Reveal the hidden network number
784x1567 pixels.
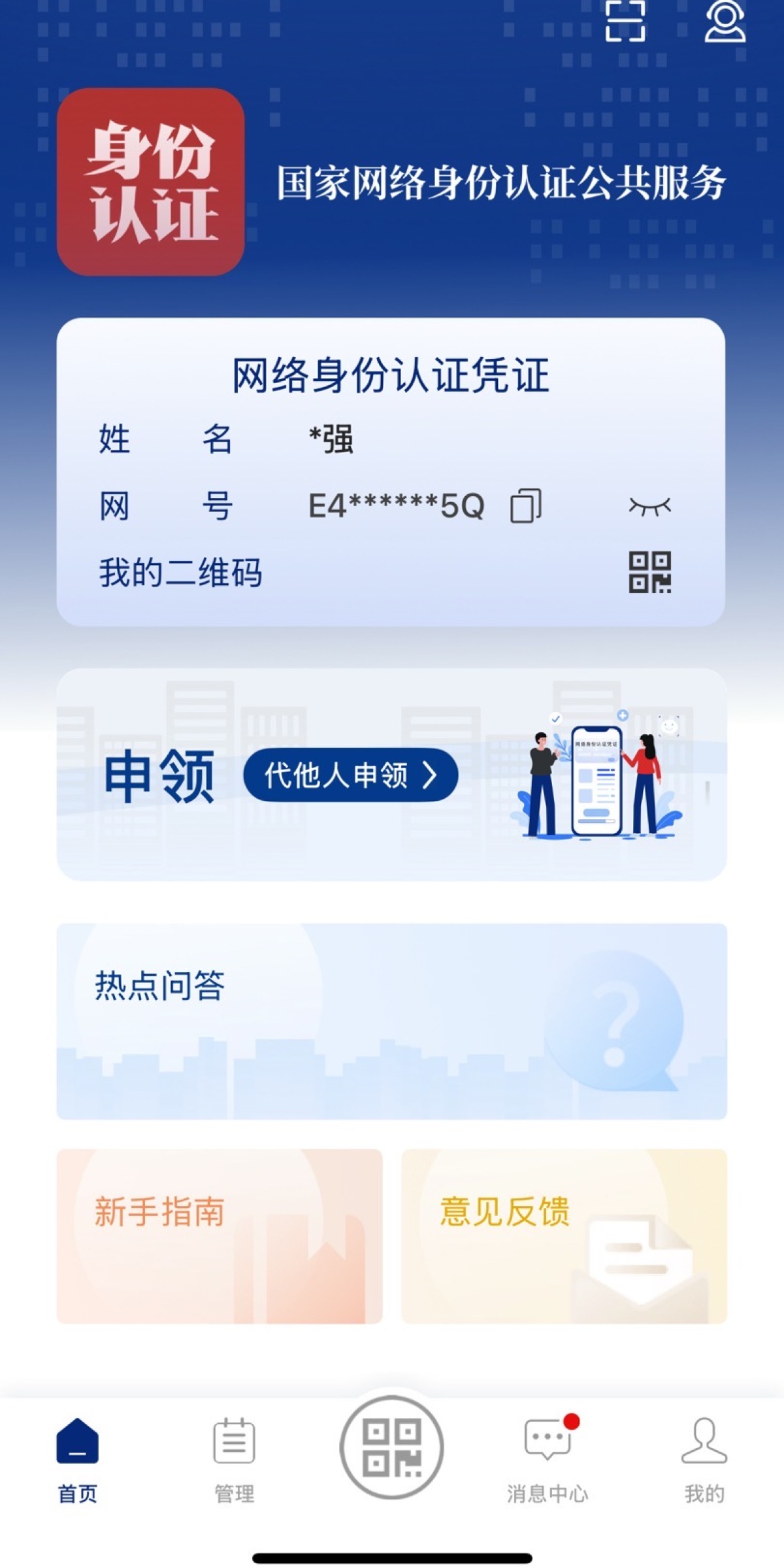[649, 506]
